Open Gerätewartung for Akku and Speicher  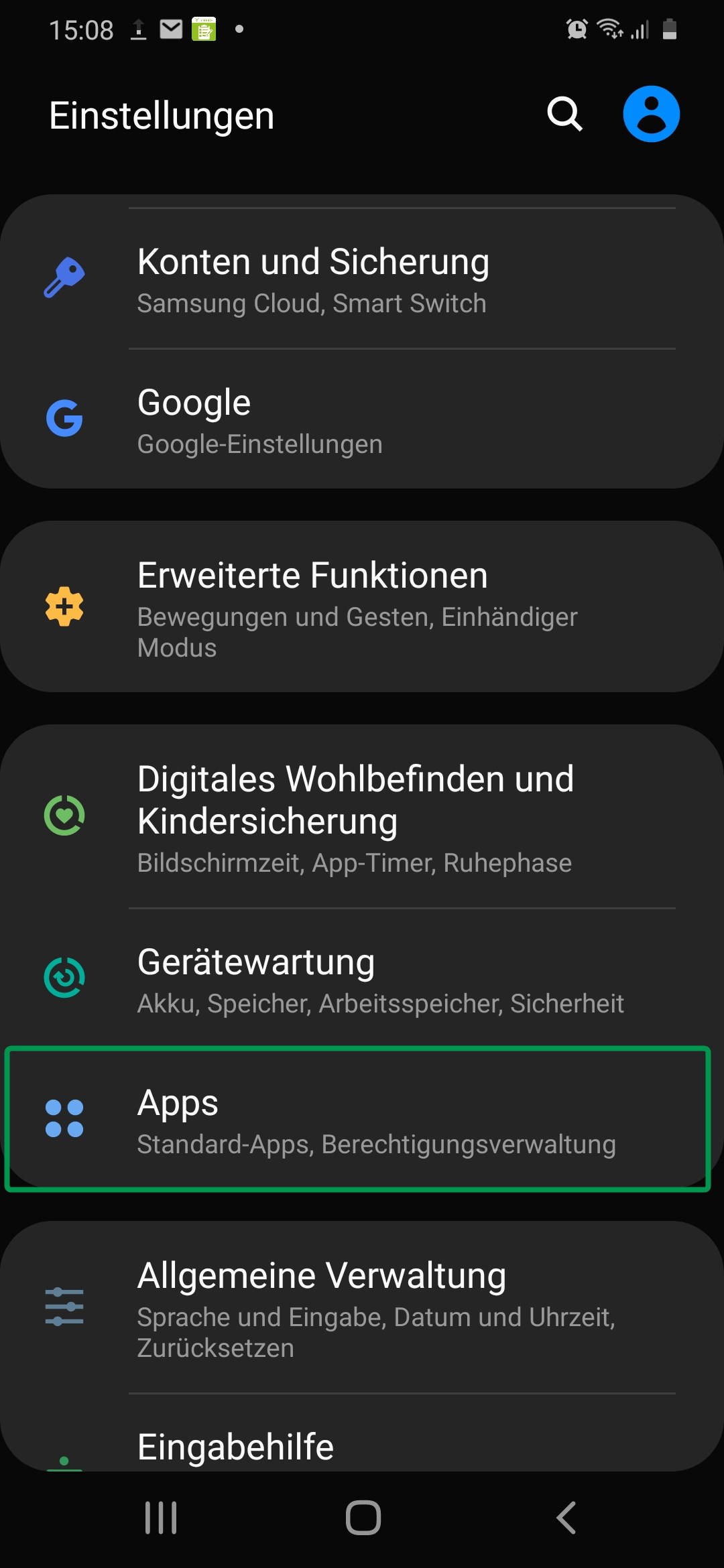pyautogui.click(x=362, y=978)
